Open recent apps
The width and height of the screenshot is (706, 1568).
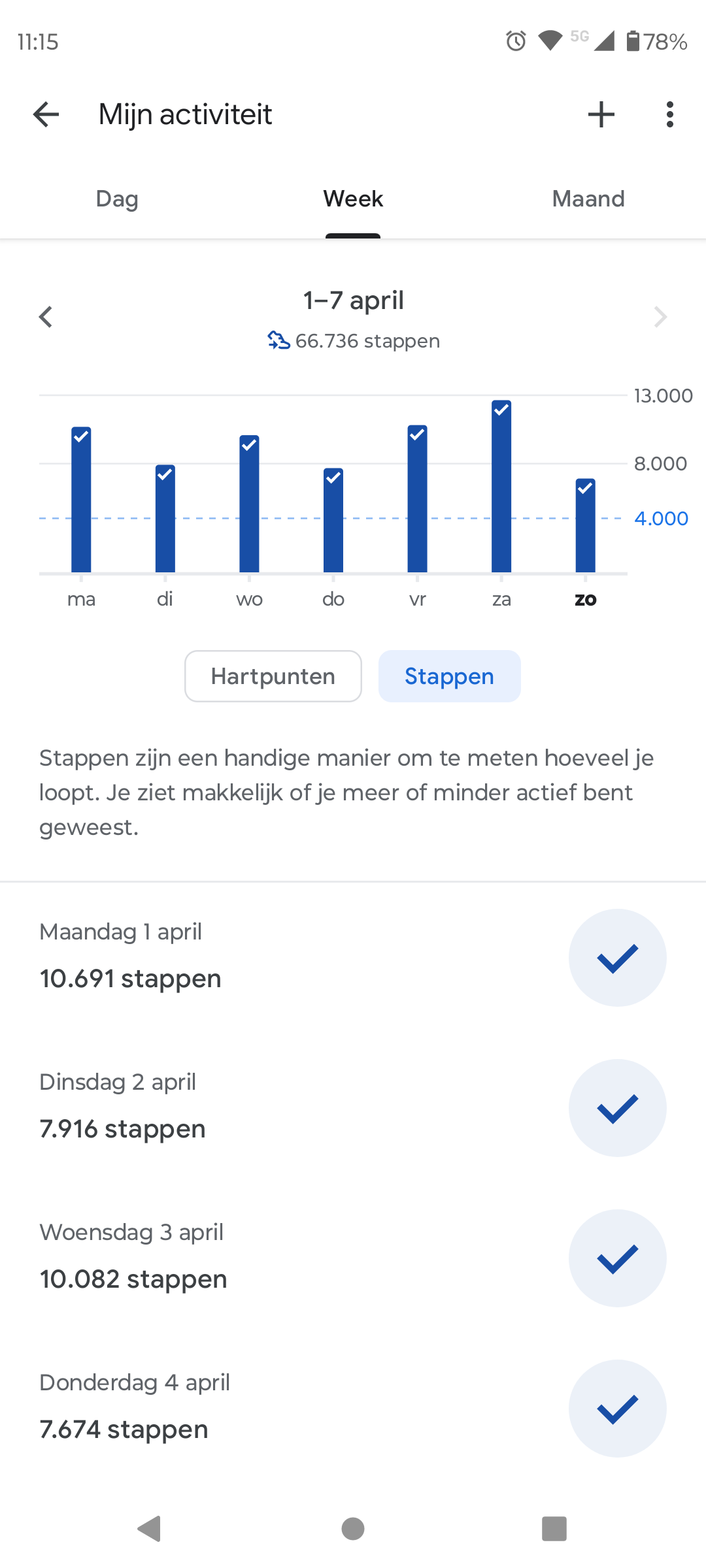tap(554, 1529)
